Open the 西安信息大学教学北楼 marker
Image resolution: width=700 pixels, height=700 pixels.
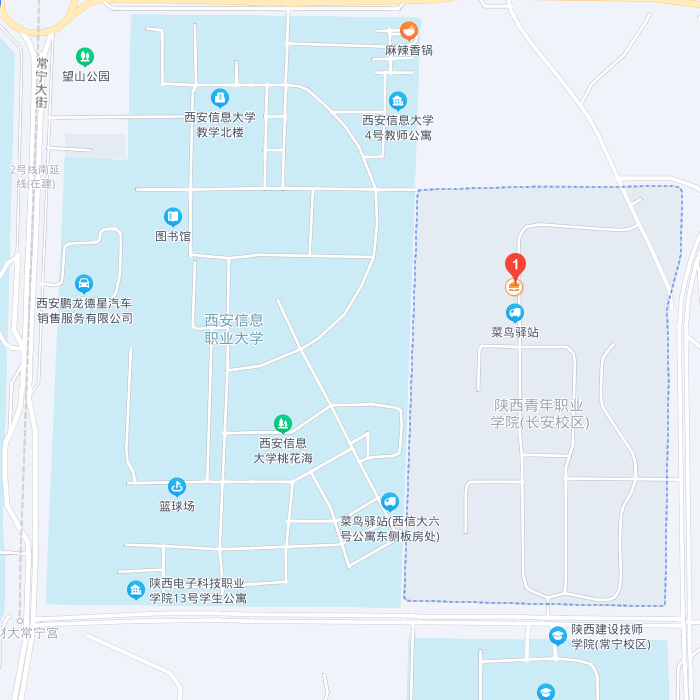pos(220,98)
